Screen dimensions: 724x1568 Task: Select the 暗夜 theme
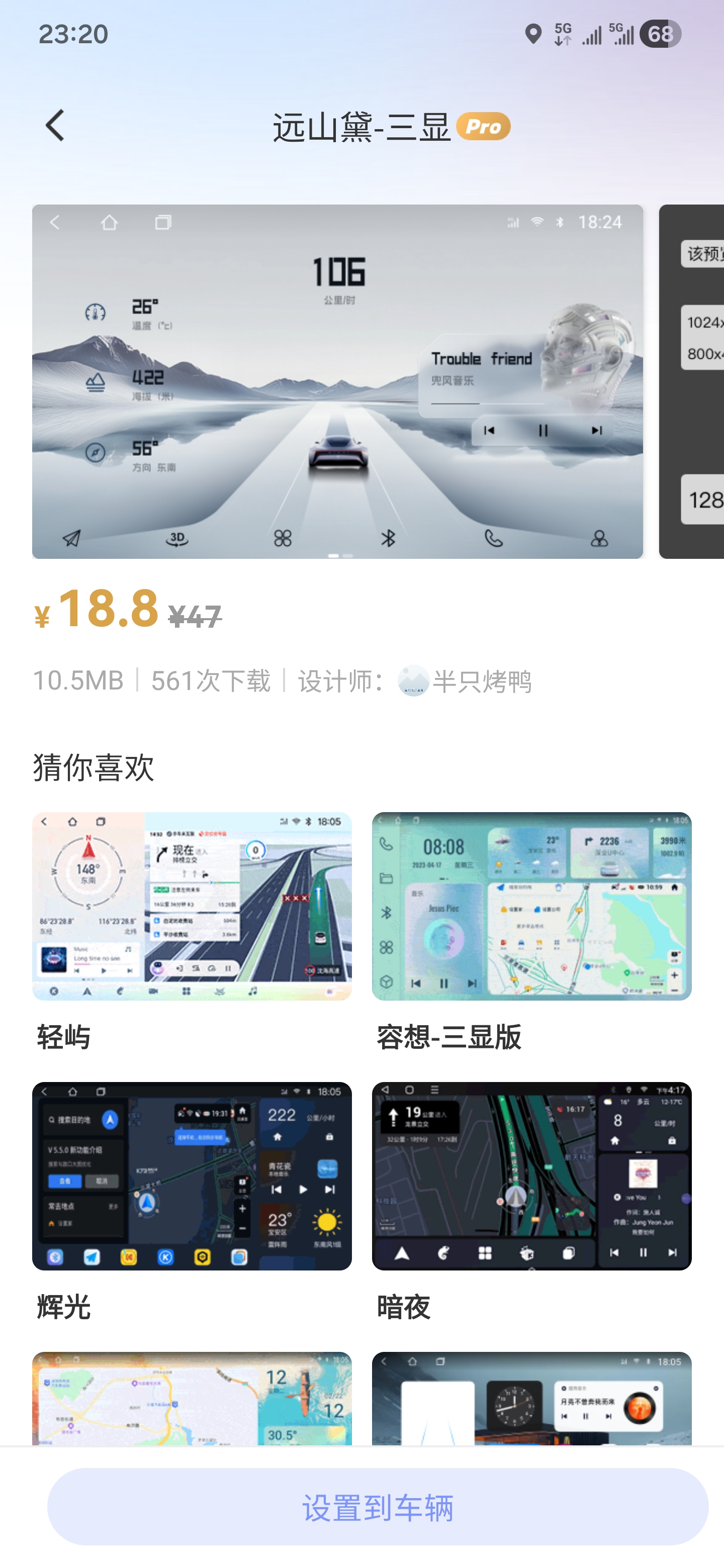pos(531,1176)
